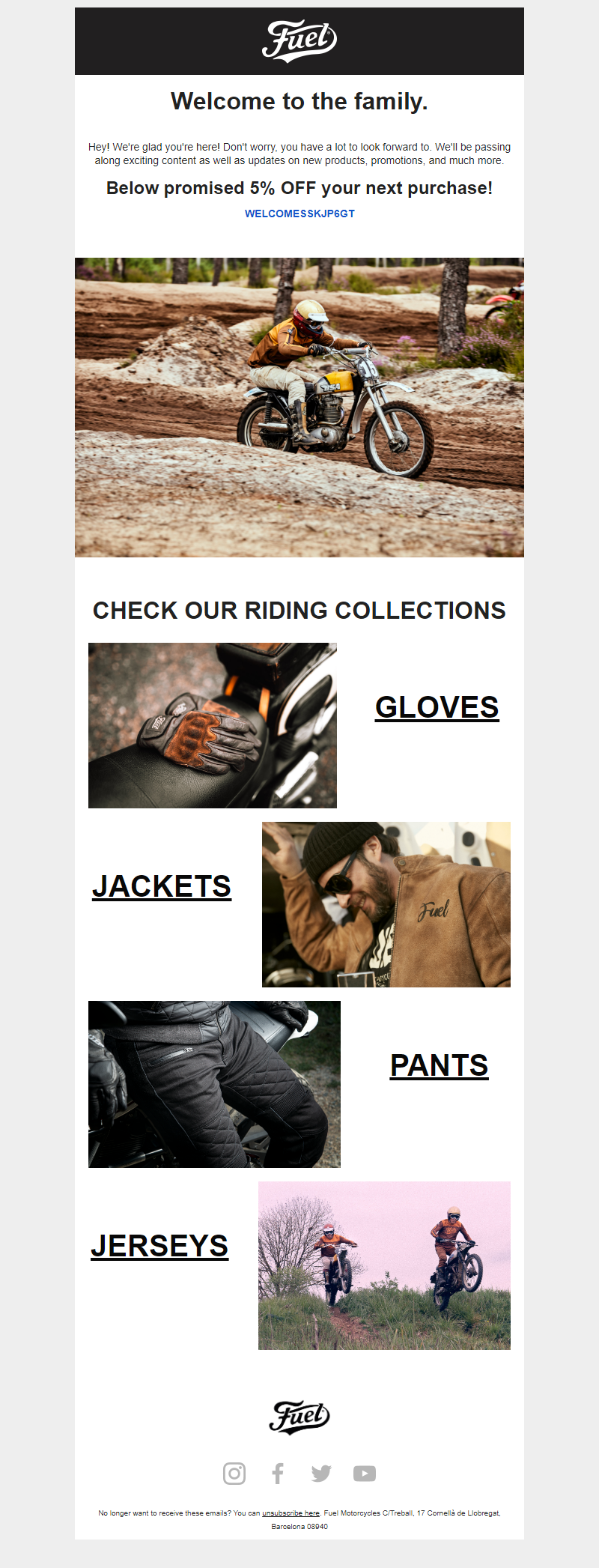Open the black pants photo tile
Screen dimensions: 599x1568
pyautogui.click(x=214, y=1084)
